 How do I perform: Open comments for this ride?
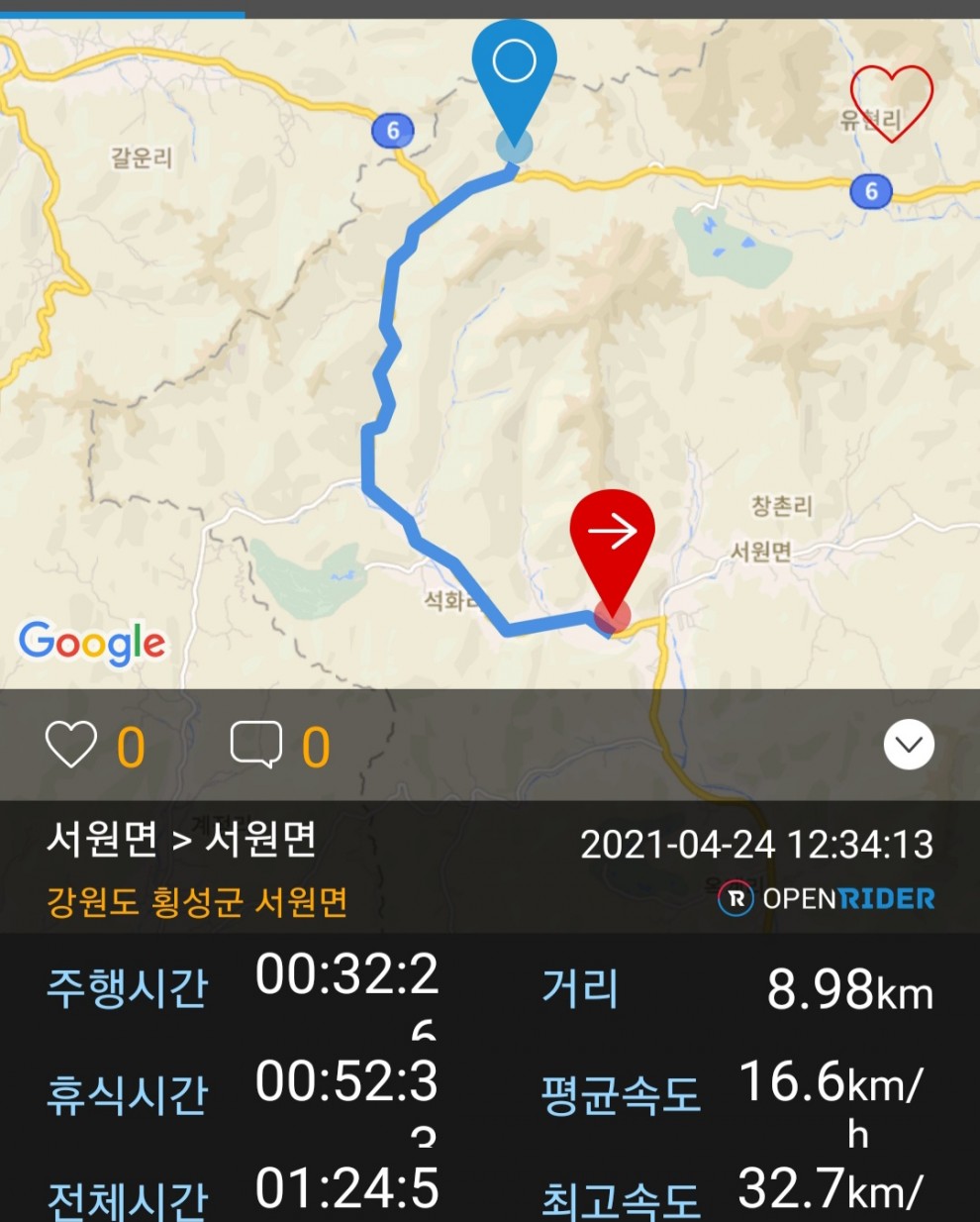[255, 745]
